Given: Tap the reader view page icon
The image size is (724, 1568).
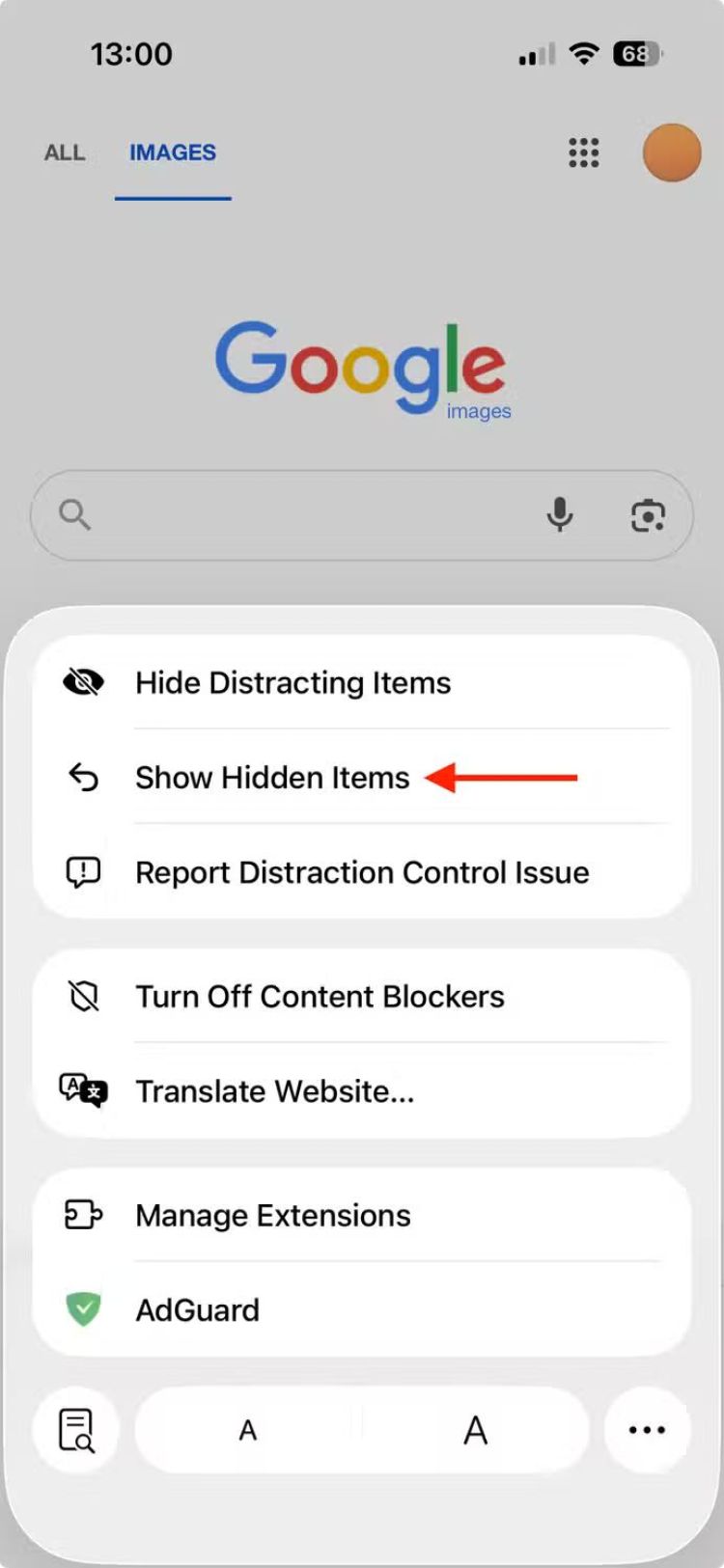Looking at the screenshot, I should coord(76,1430).
